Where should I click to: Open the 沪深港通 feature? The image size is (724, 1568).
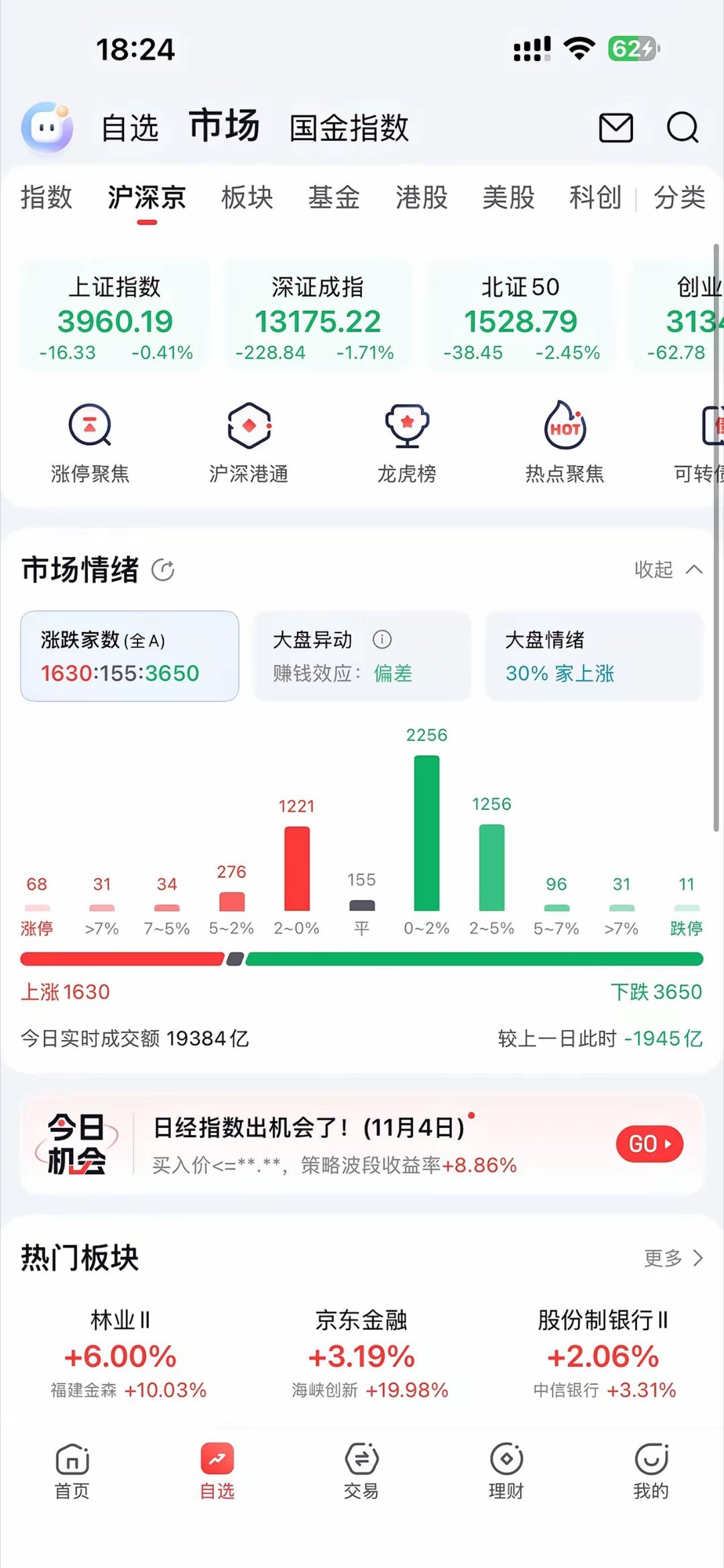coord(248,439)
